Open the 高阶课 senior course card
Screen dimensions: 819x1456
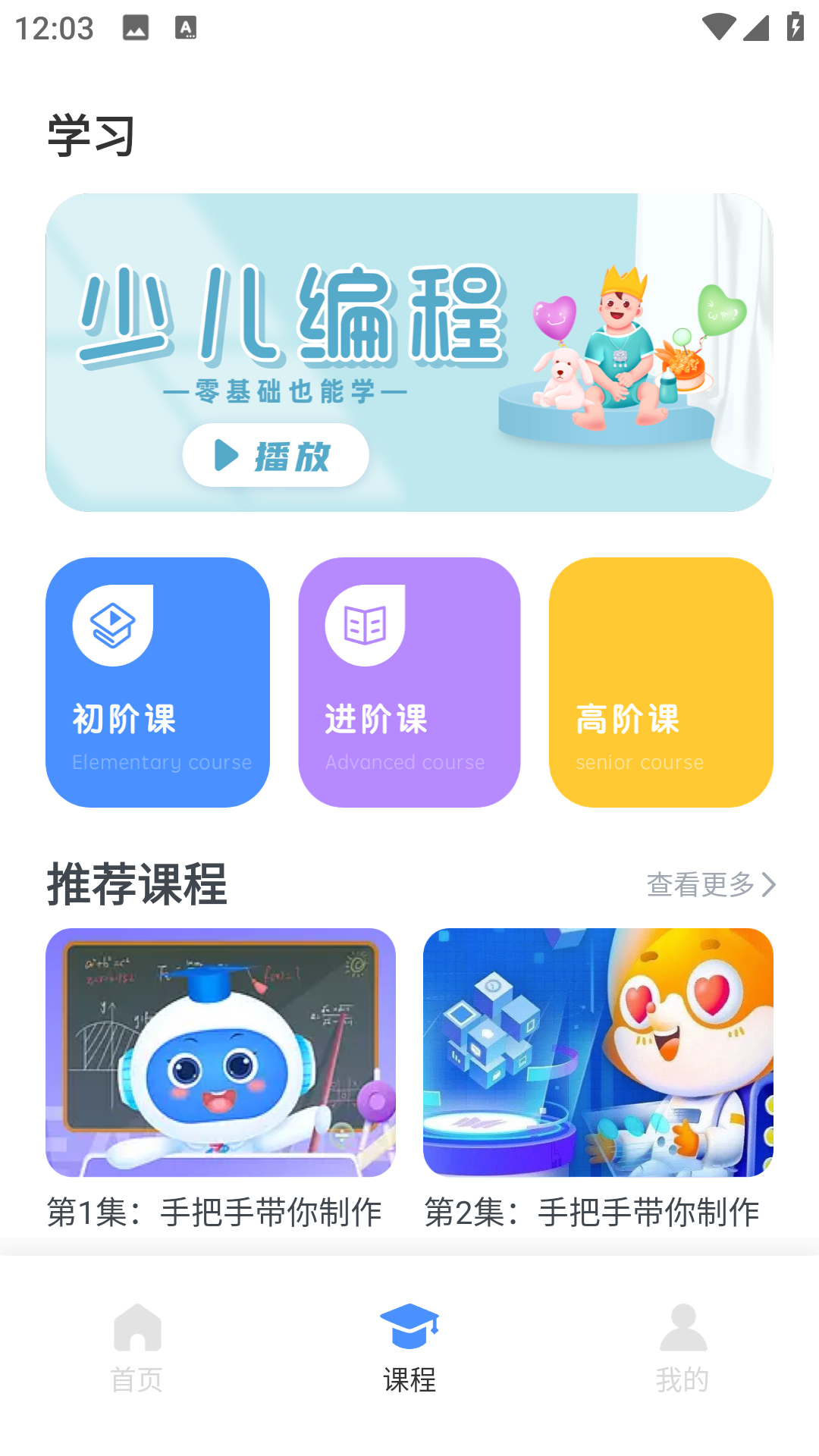(x=661, y=681)
